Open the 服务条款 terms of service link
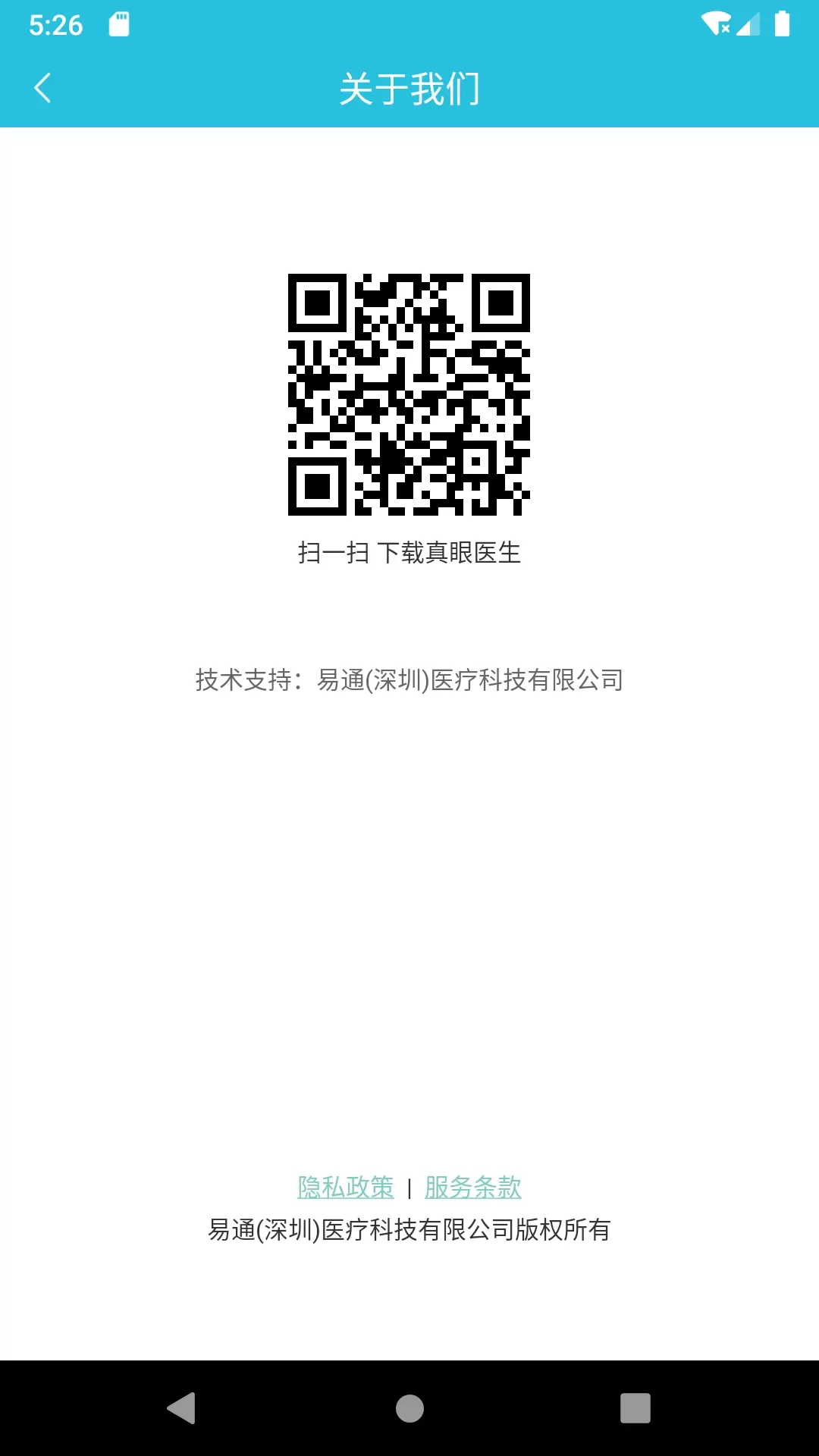This screenshot has height=1456, width=819. 473,1187
